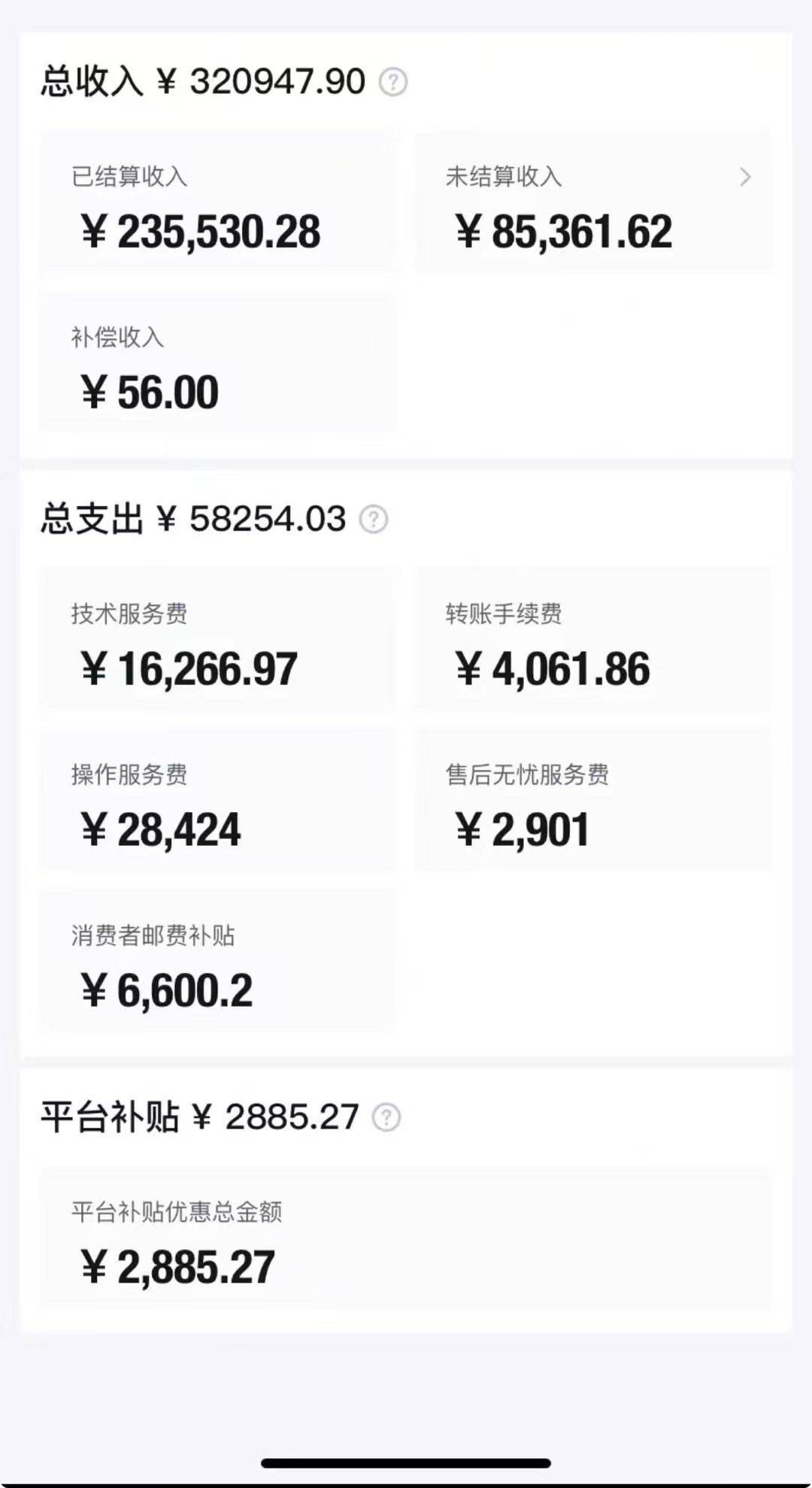Open the help icon beside 总收入

pyautogui.click(x=393, y=81)
